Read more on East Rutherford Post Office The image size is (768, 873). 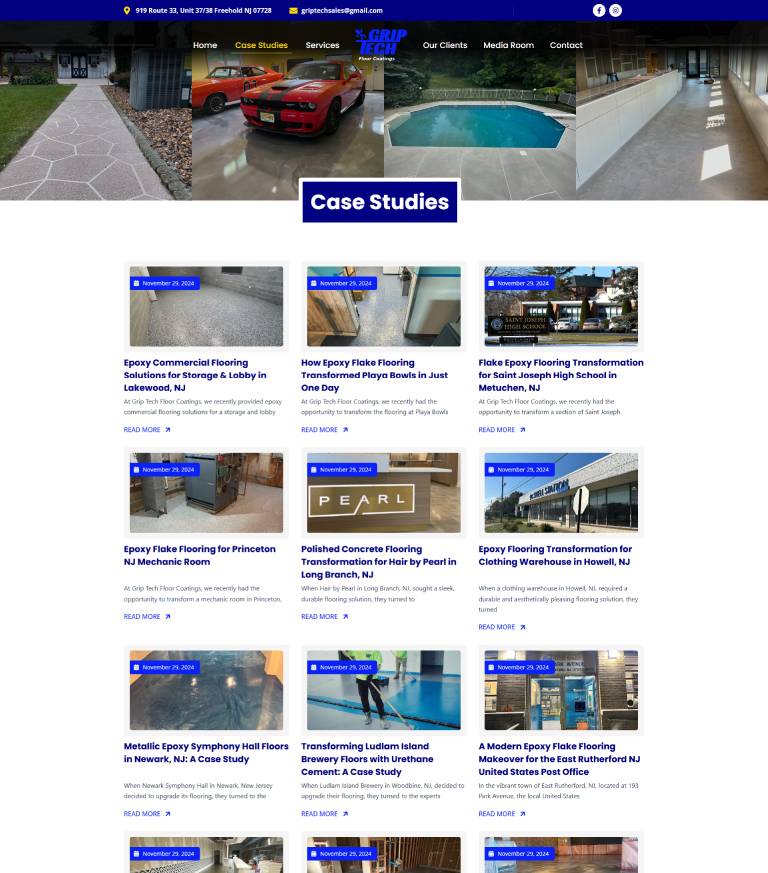point(502,814)
